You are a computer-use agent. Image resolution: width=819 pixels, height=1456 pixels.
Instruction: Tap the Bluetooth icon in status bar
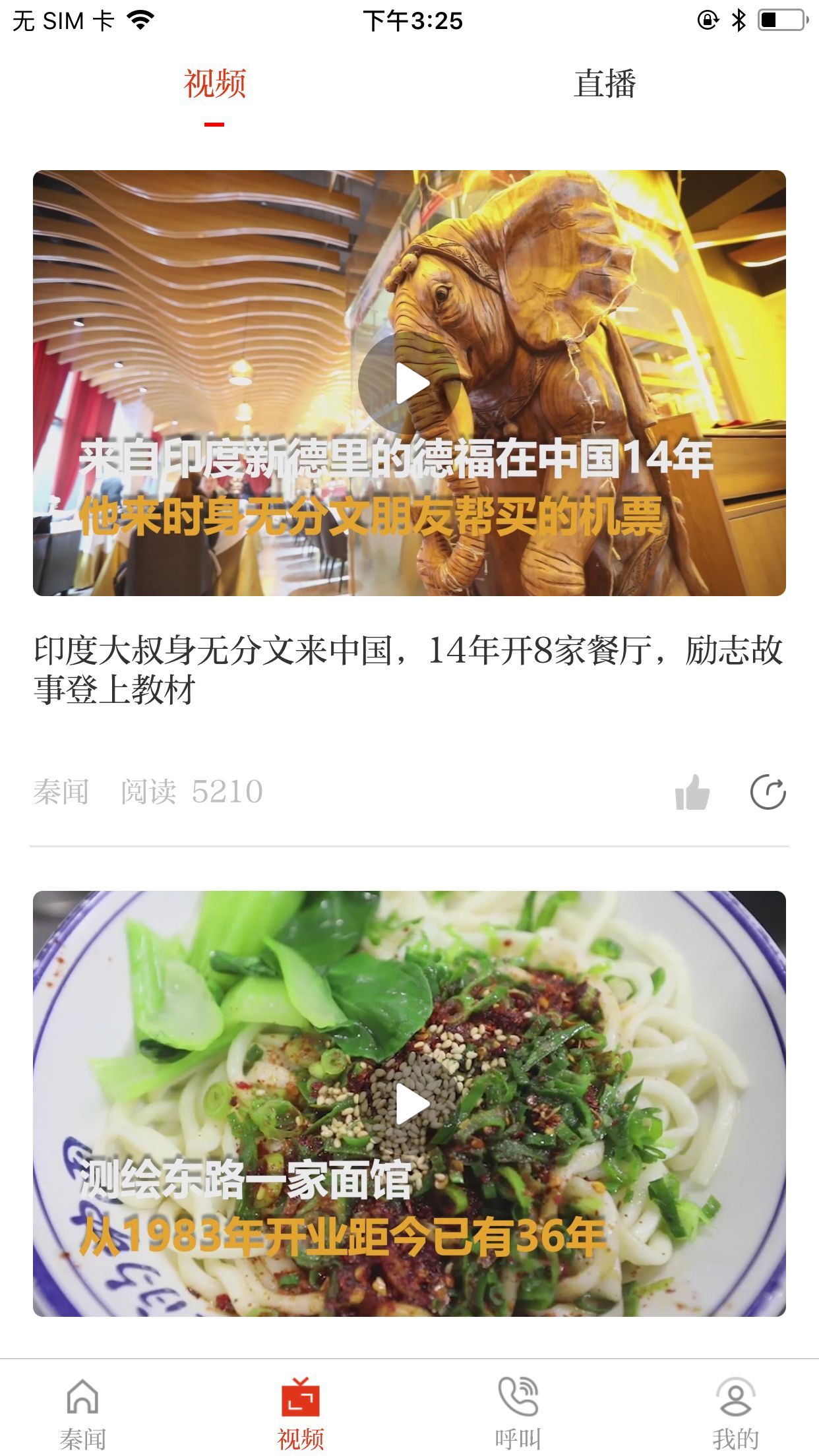(x=740, y=20)
